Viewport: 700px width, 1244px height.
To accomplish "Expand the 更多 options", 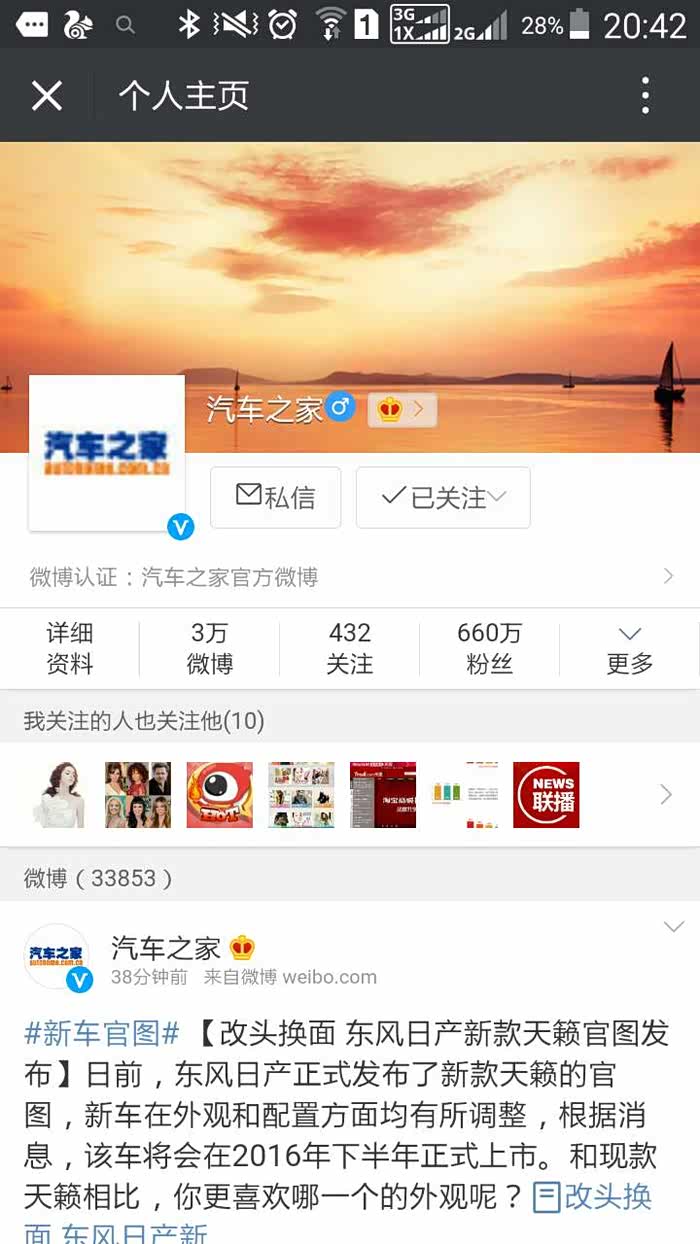I will pyautogui.click(x=630, y=648).
